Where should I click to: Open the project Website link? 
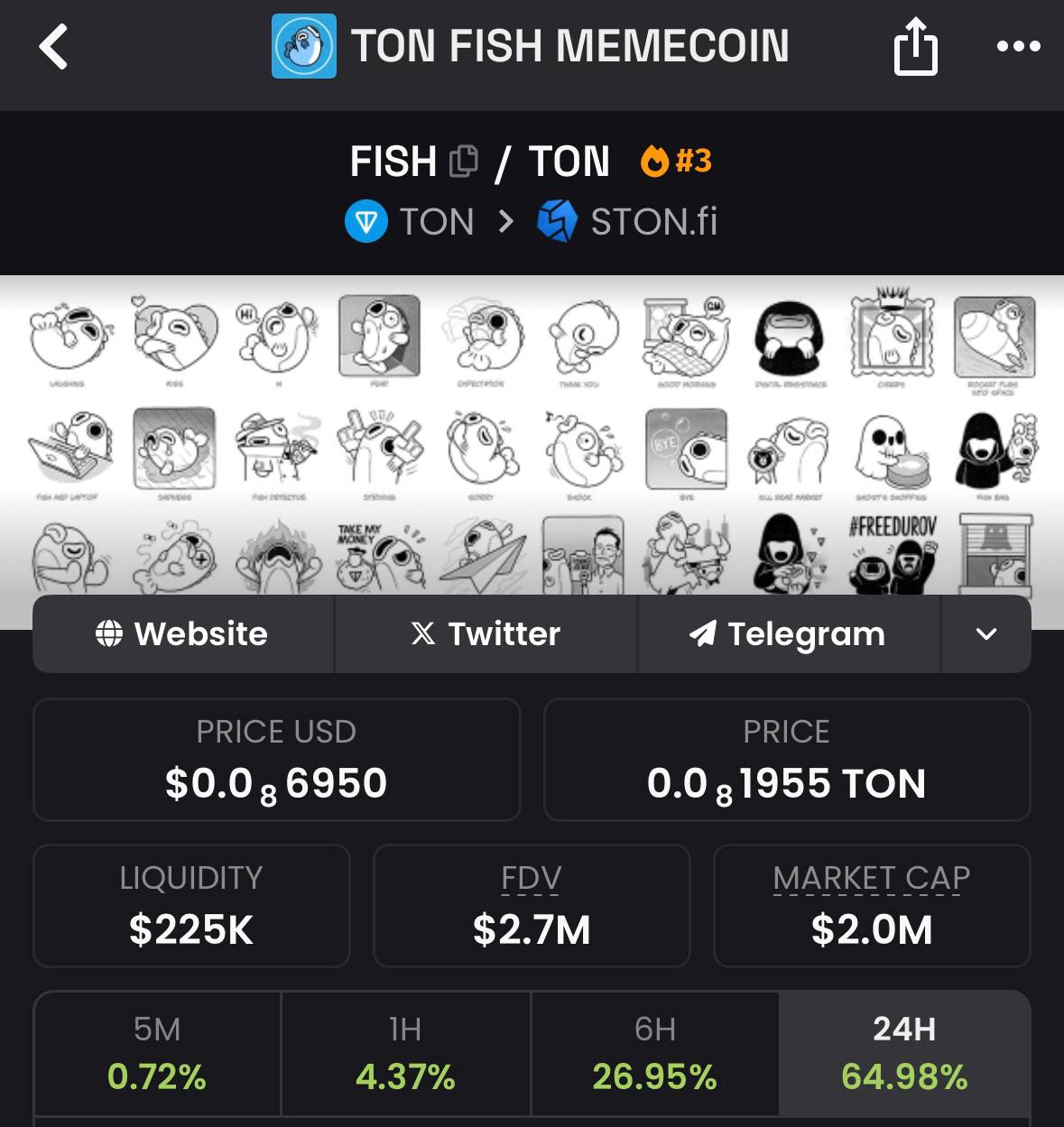(x=183, y=634)
